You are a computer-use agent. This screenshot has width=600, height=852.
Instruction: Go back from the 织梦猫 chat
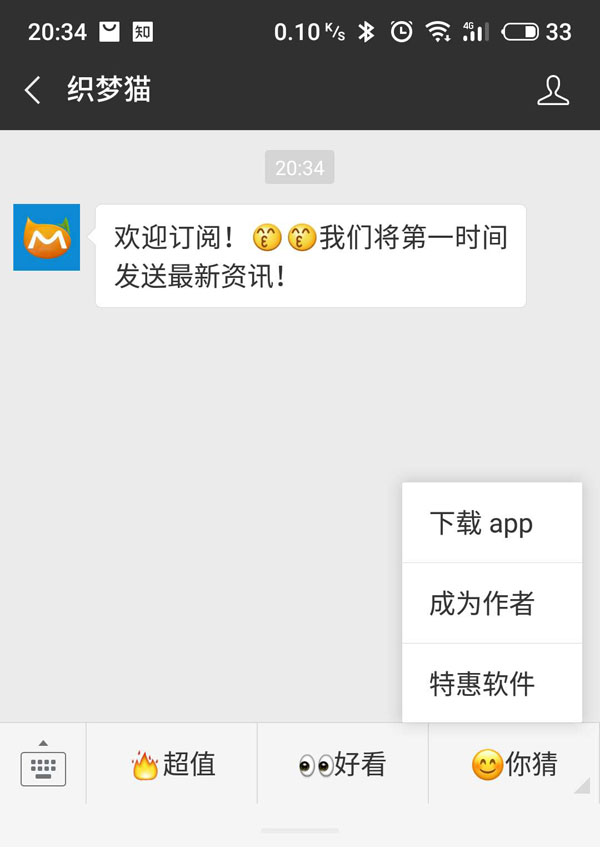click(x=33, y=91)
